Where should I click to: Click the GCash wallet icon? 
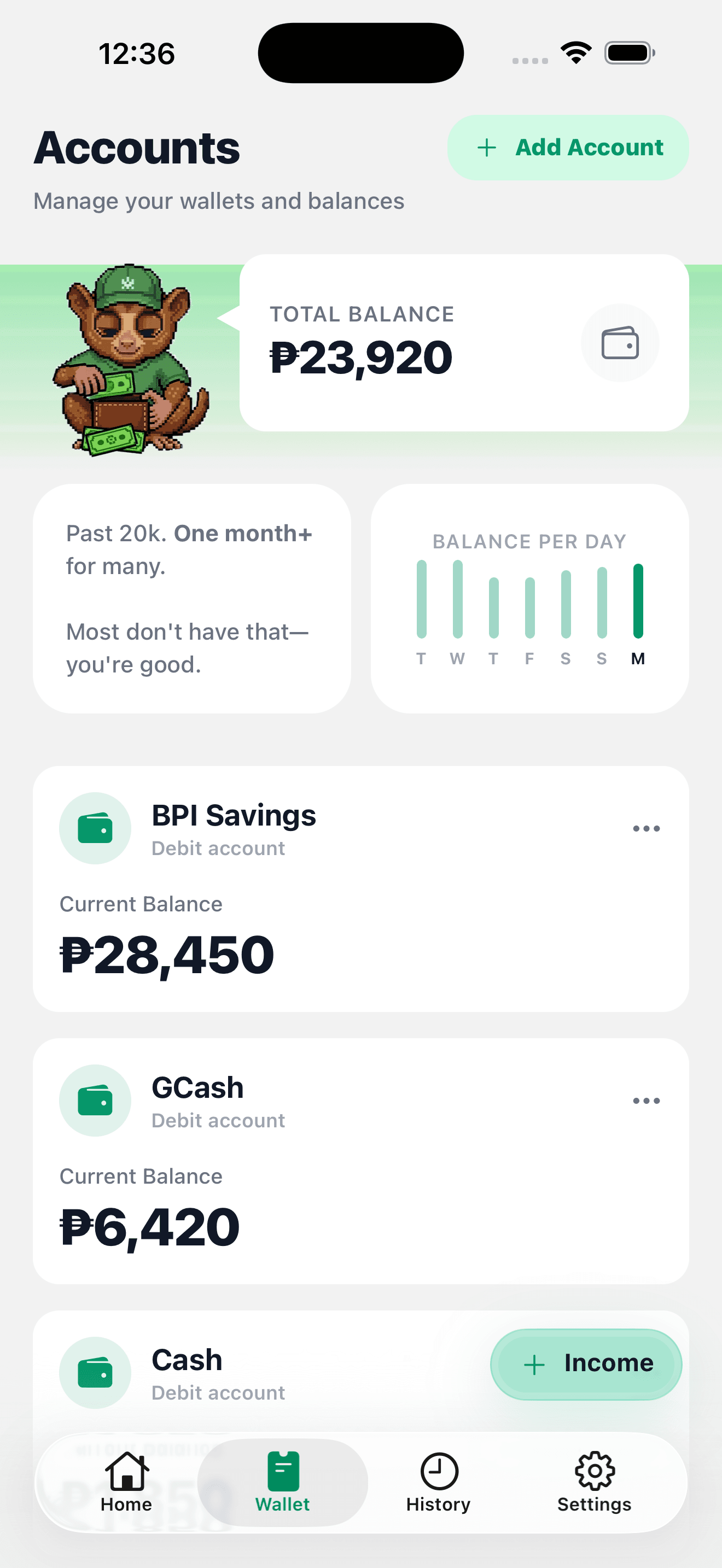(x=96, y=1100)
